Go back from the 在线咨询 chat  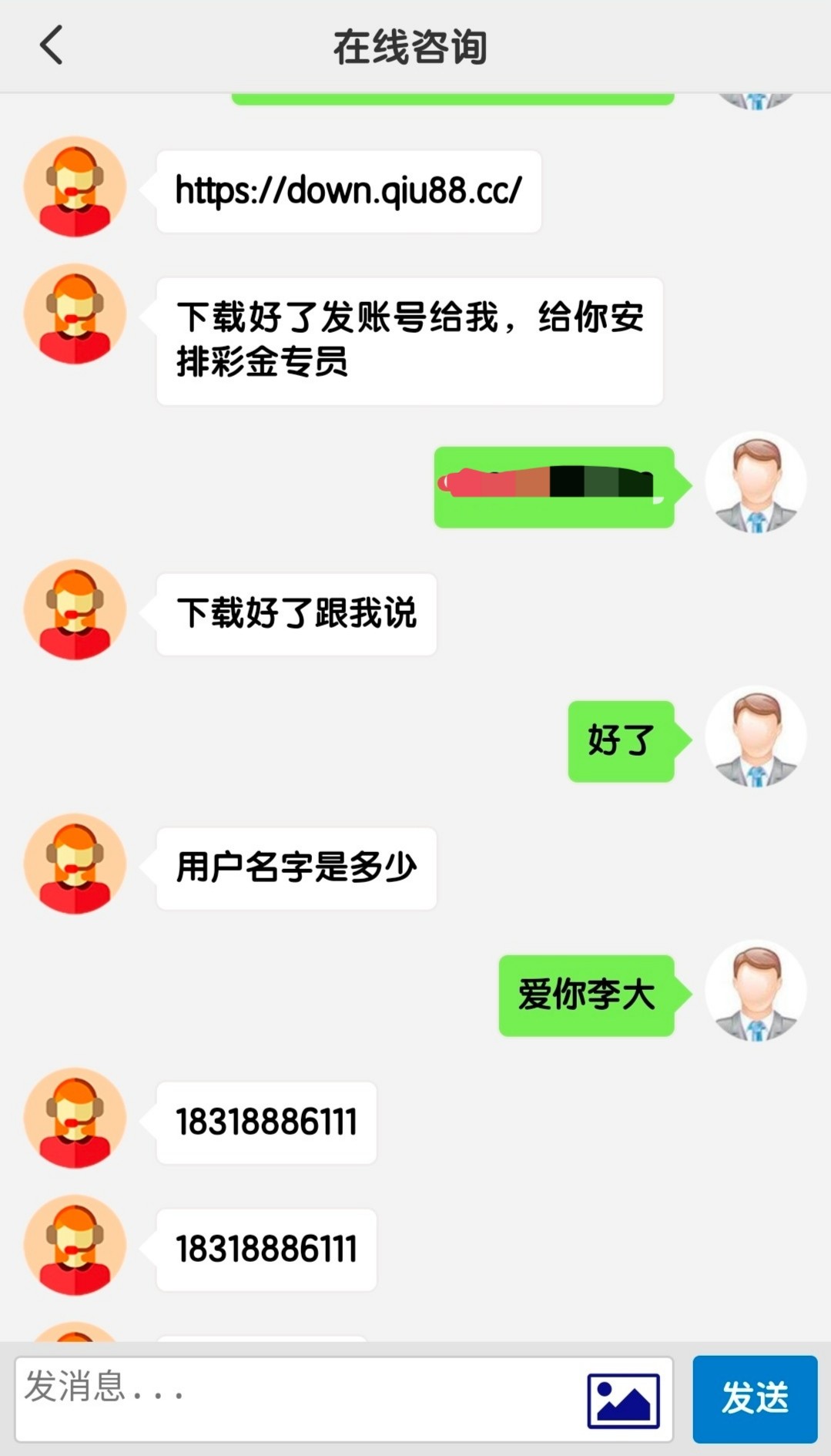tap(51, 45)
